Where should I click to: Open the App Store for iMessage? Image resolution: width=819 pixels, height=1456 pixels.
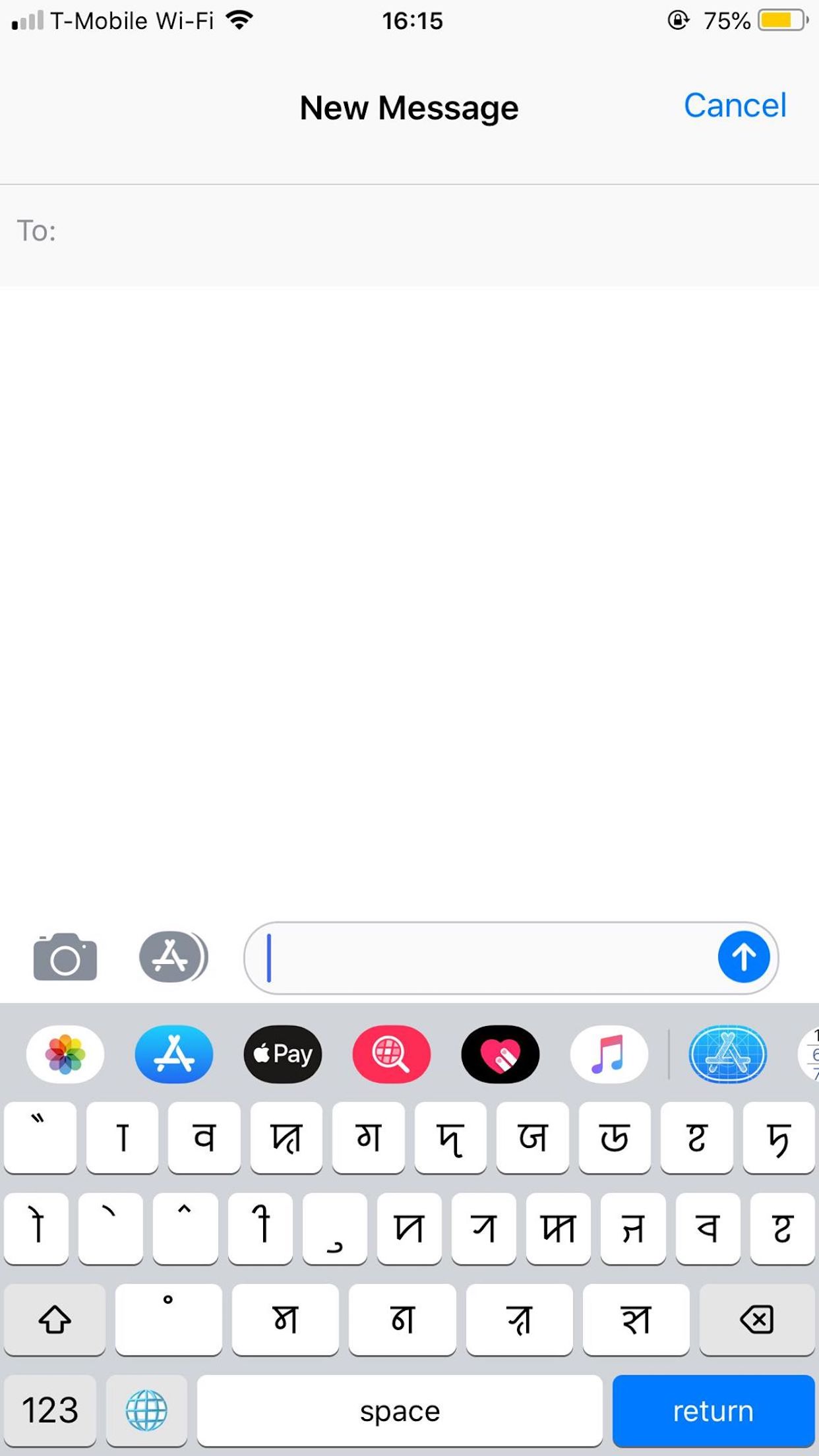click(x=173, y=1054)
